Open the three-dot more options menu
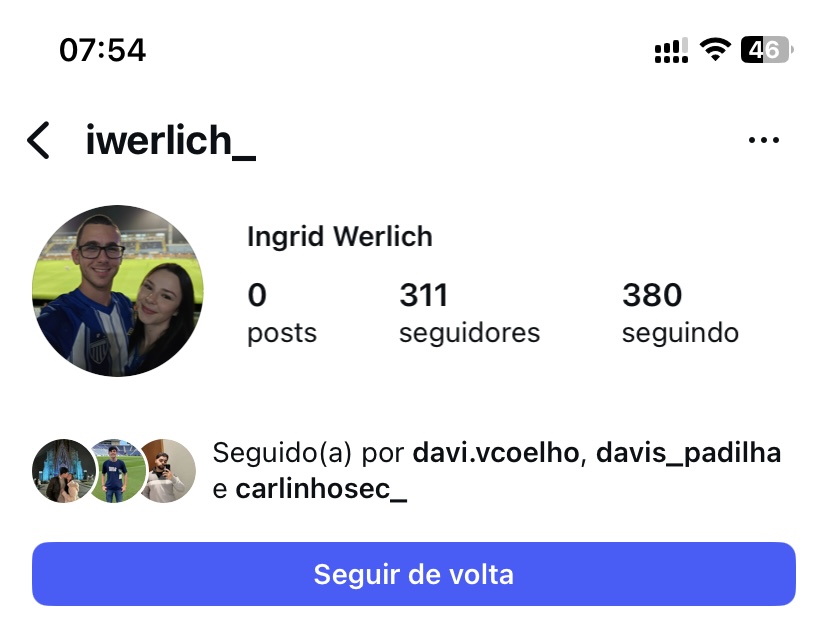Image resolution: width=828 pixels, height=635 pixels. click(763, 141)
